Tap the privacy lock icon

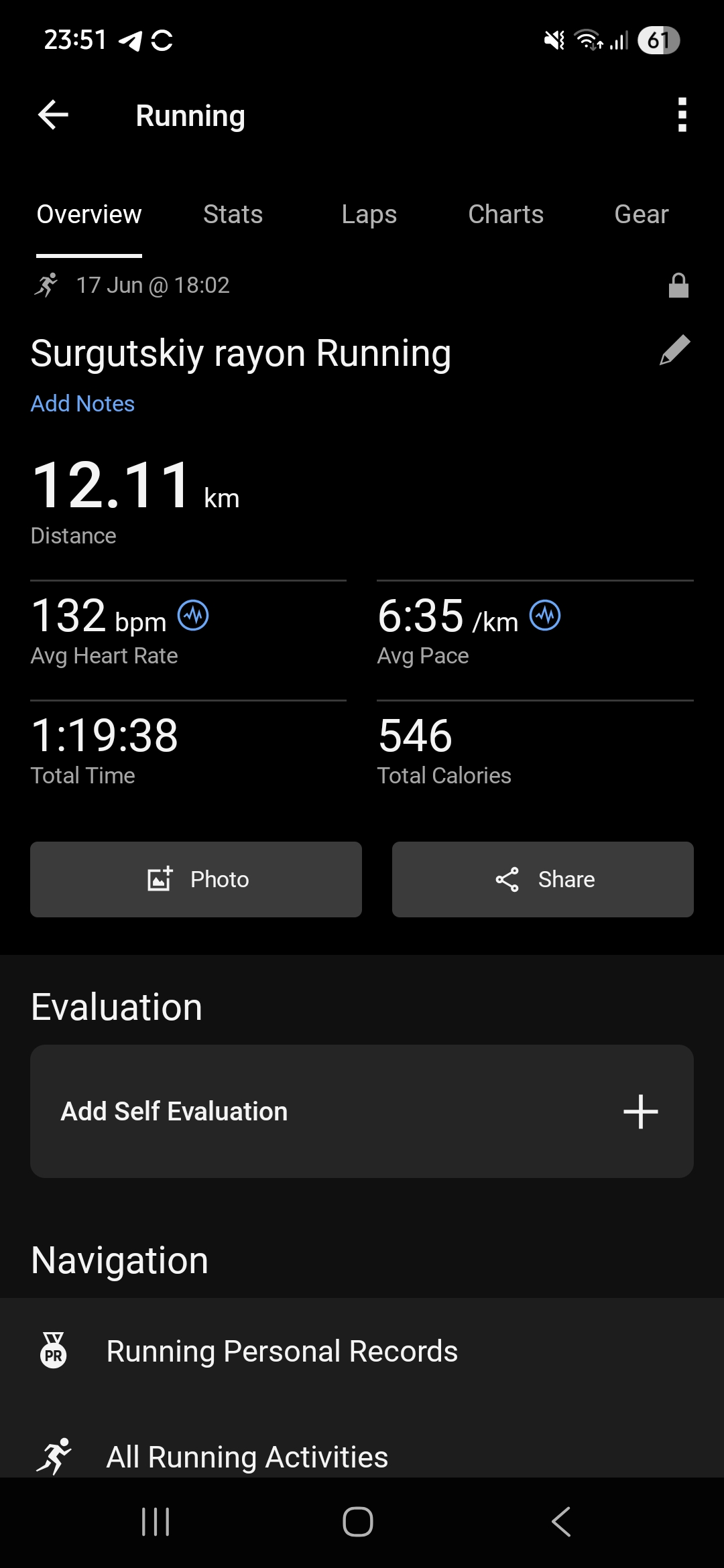[x=678, y=285]
